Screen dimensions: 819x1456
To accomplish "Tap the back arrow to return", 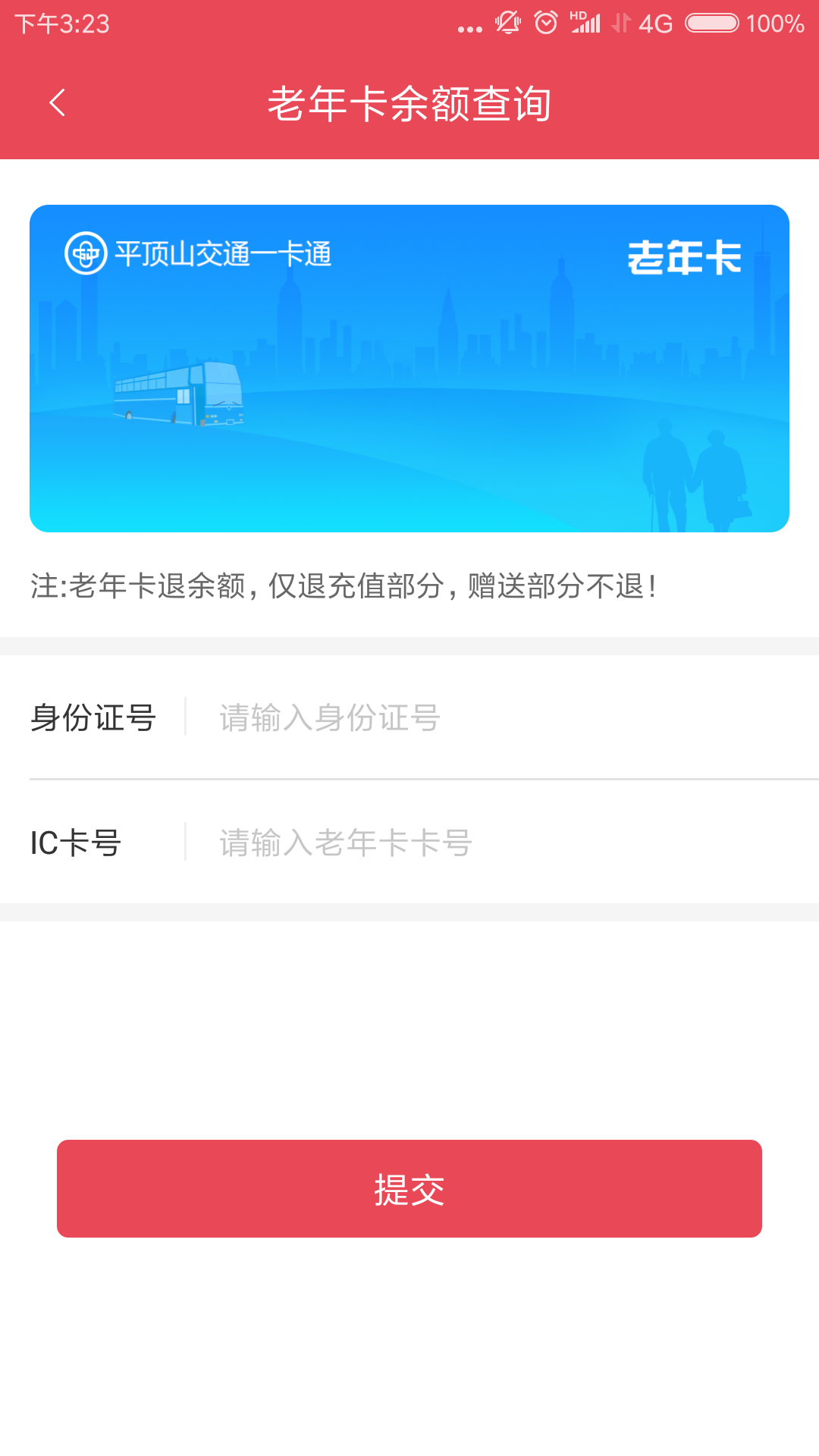I will 57,103.
